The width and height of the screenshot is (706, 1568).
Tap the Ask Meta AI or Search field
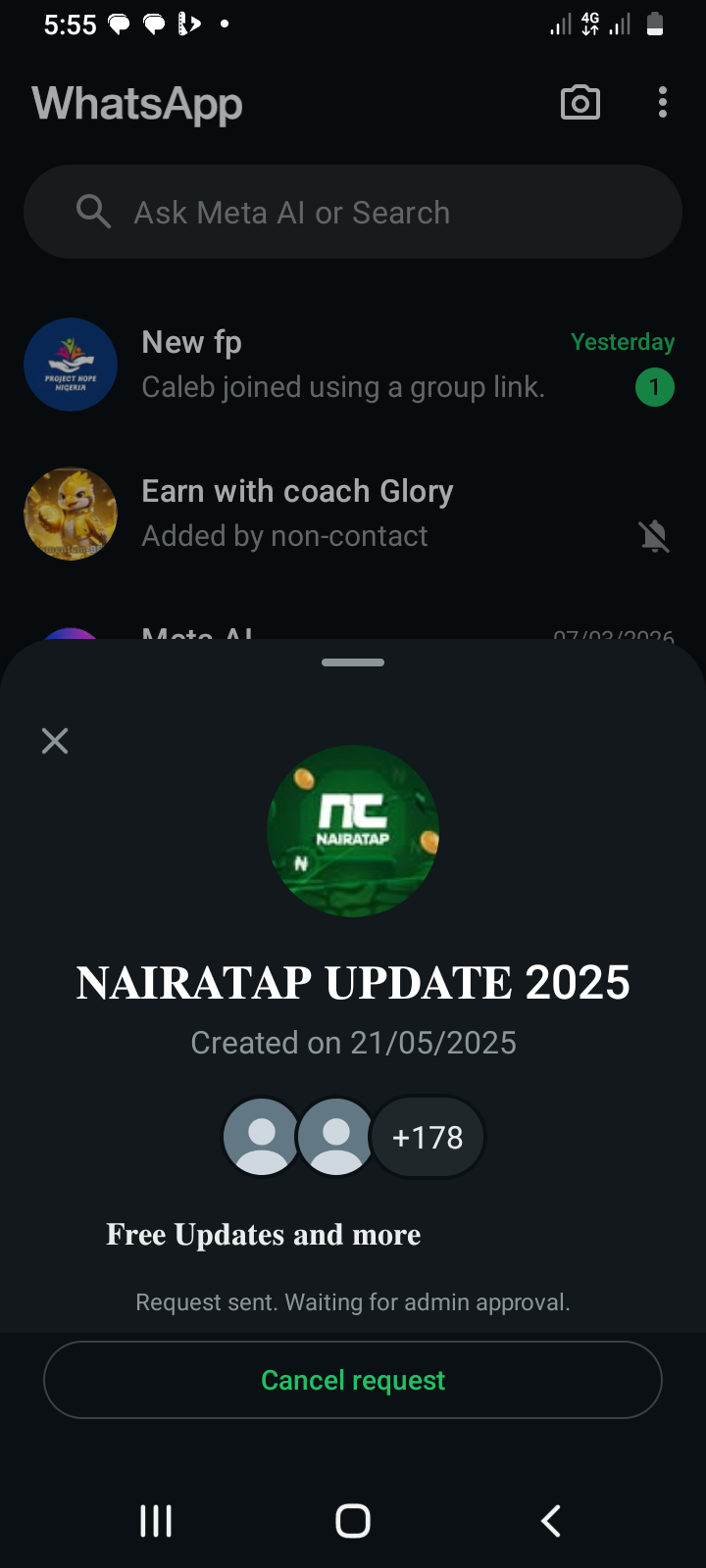coord(353,213)
